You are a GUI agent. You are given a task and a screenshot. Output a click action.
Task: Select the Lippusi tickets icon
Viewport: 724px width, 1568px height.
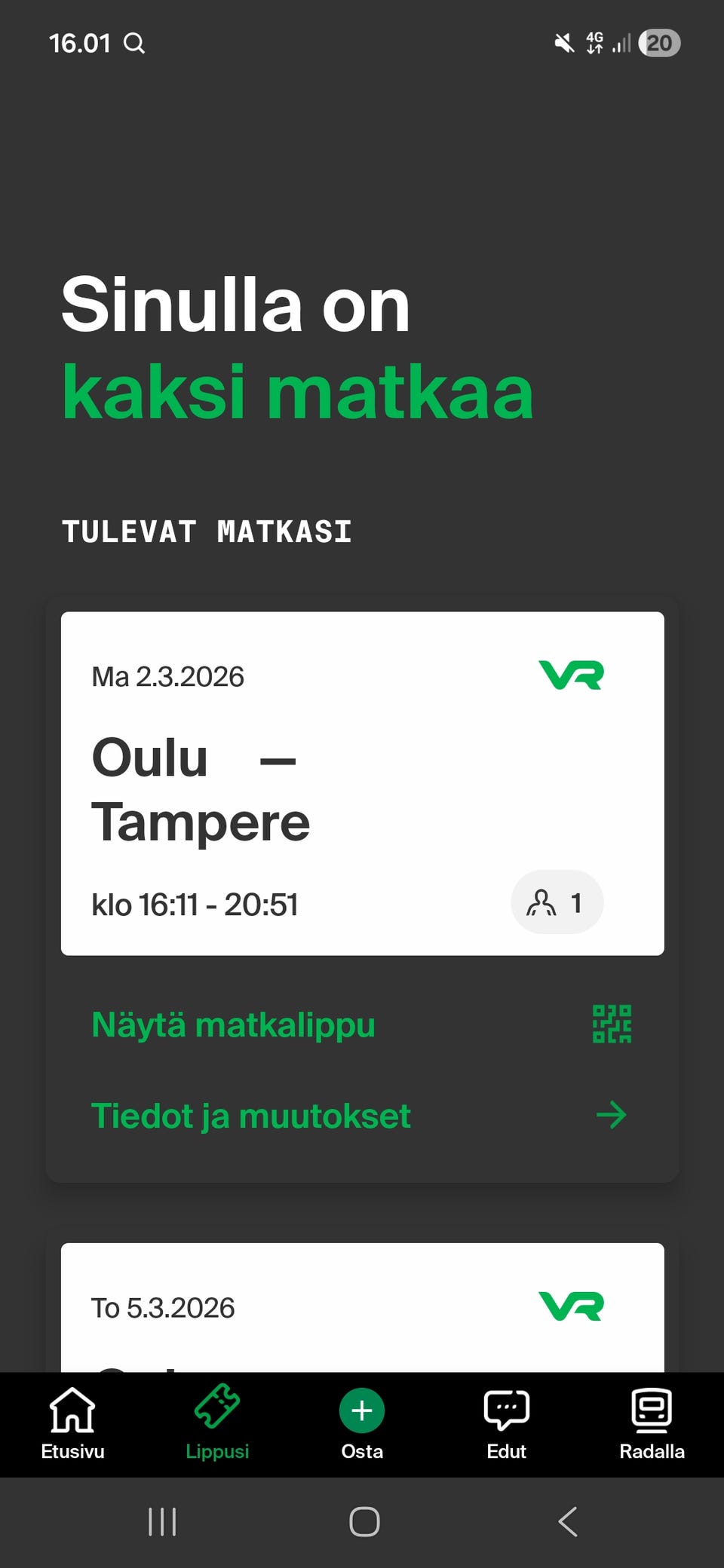click(x=217, y=1408)
